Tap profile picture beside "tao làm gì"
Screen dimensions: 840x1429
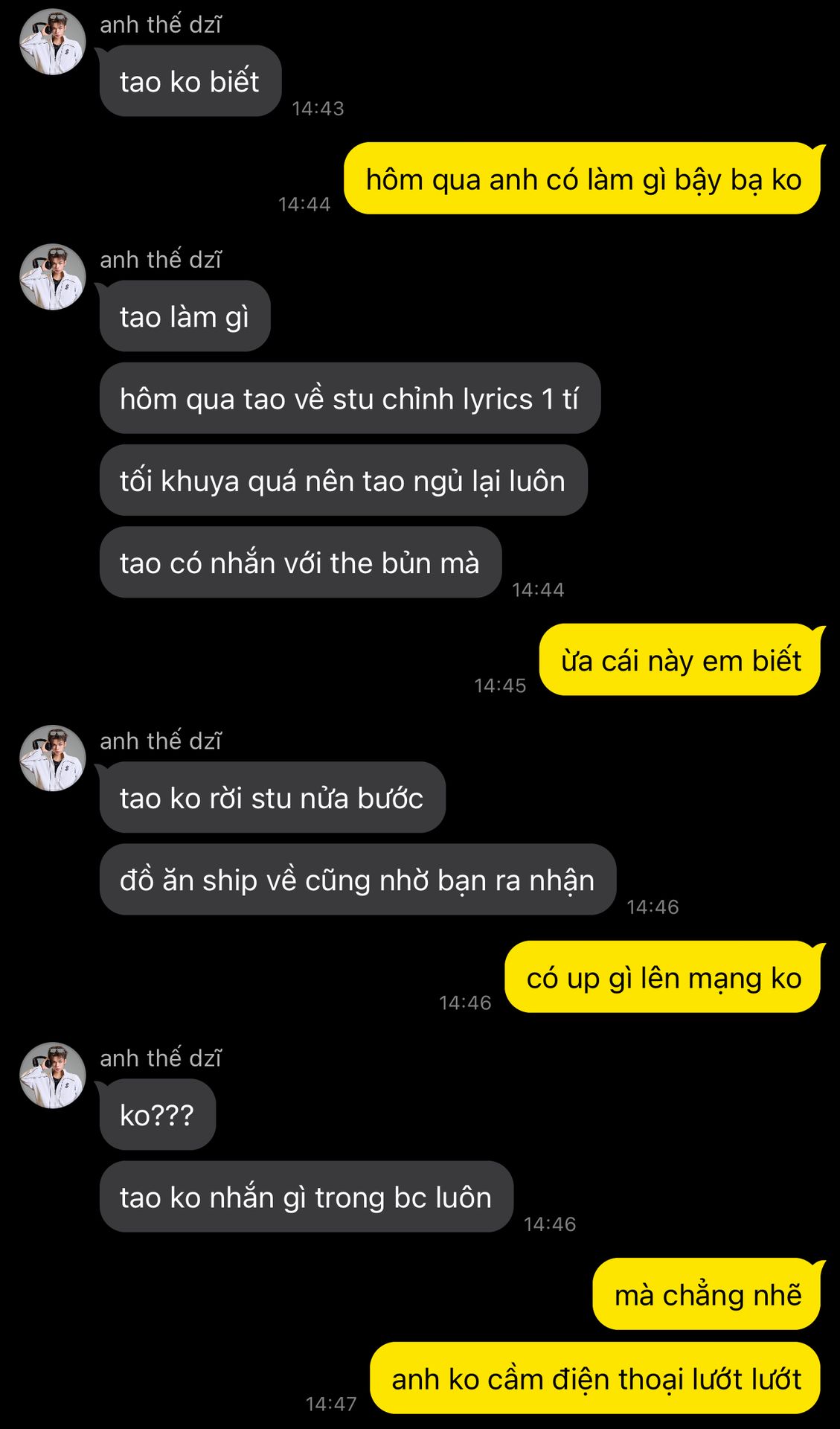(x=52, y=277)
